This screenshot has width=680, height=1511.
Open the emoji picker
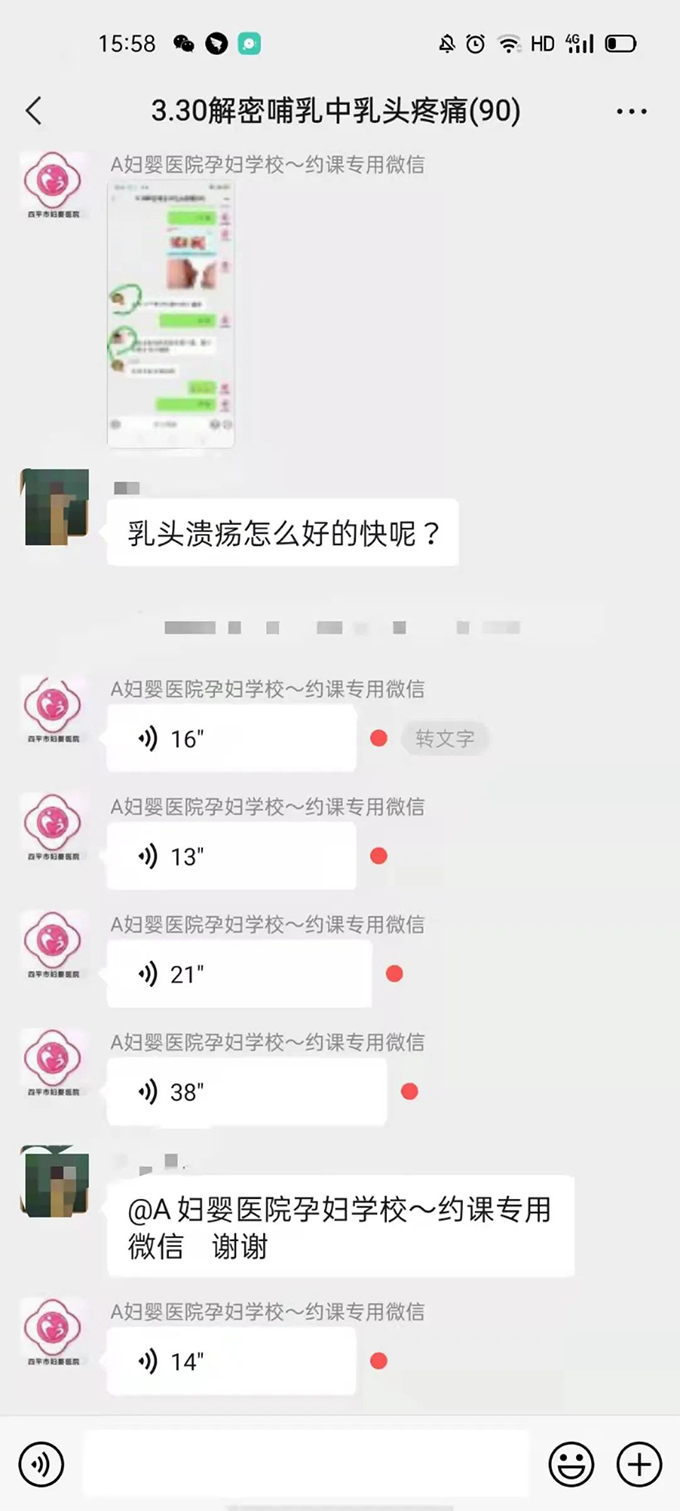click(x=571, y=1465)
